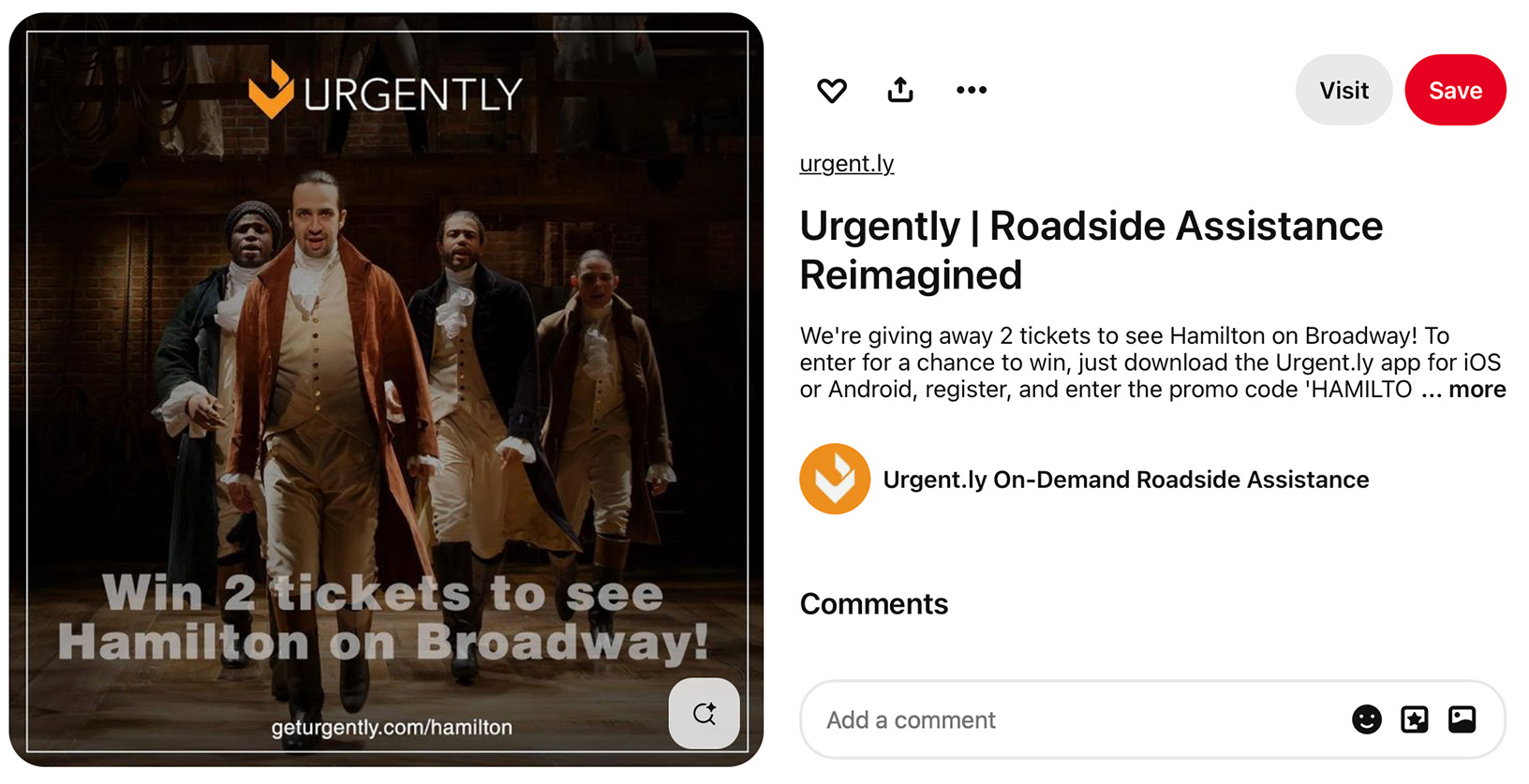
Task: Save this pin
Action: [x=1455, y=90]
